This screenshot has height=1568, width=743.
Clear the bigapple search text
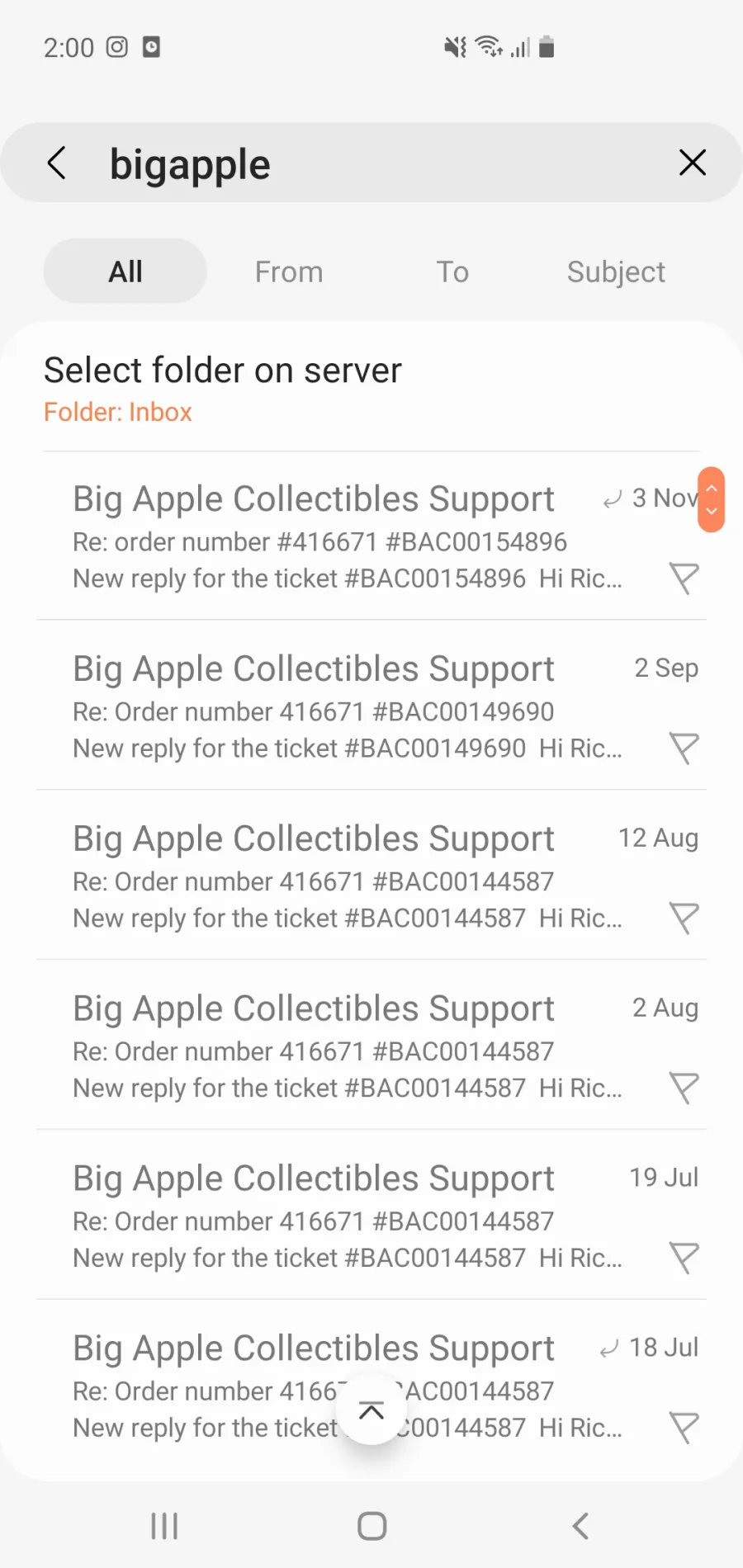pyautogui.click(x=692, y=163)
